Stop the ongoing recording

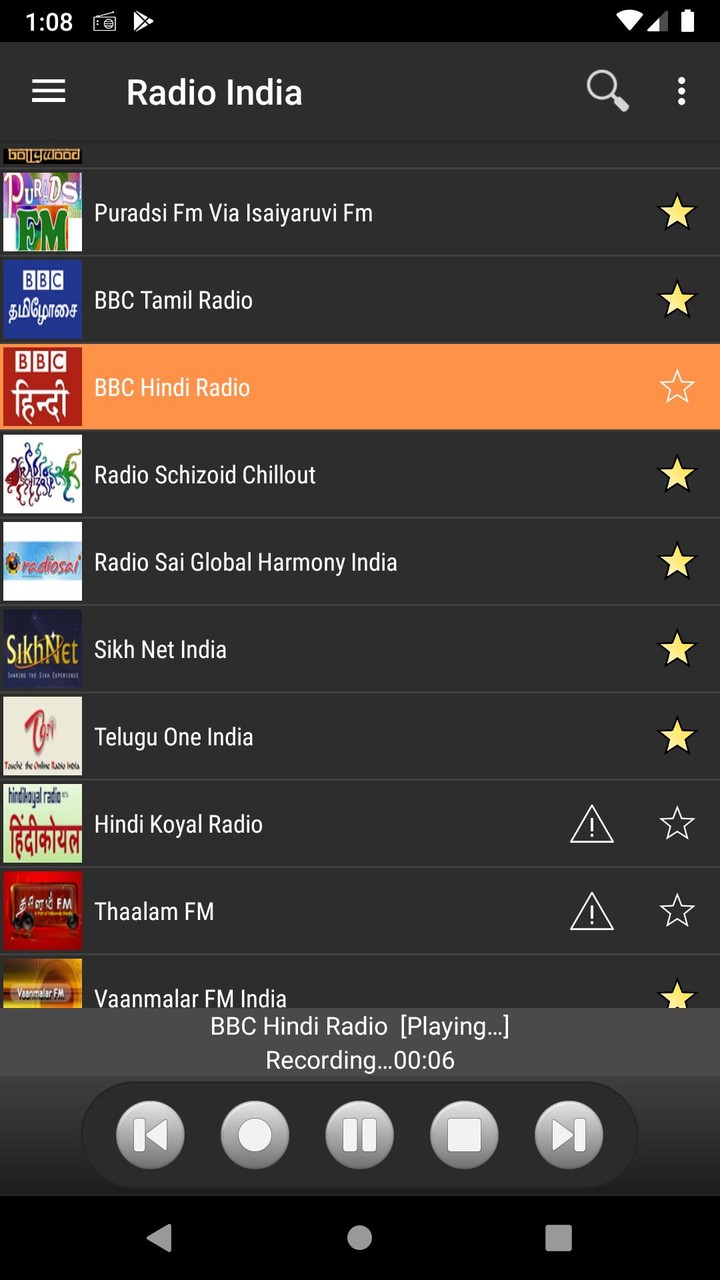[x=255, y=1135]
